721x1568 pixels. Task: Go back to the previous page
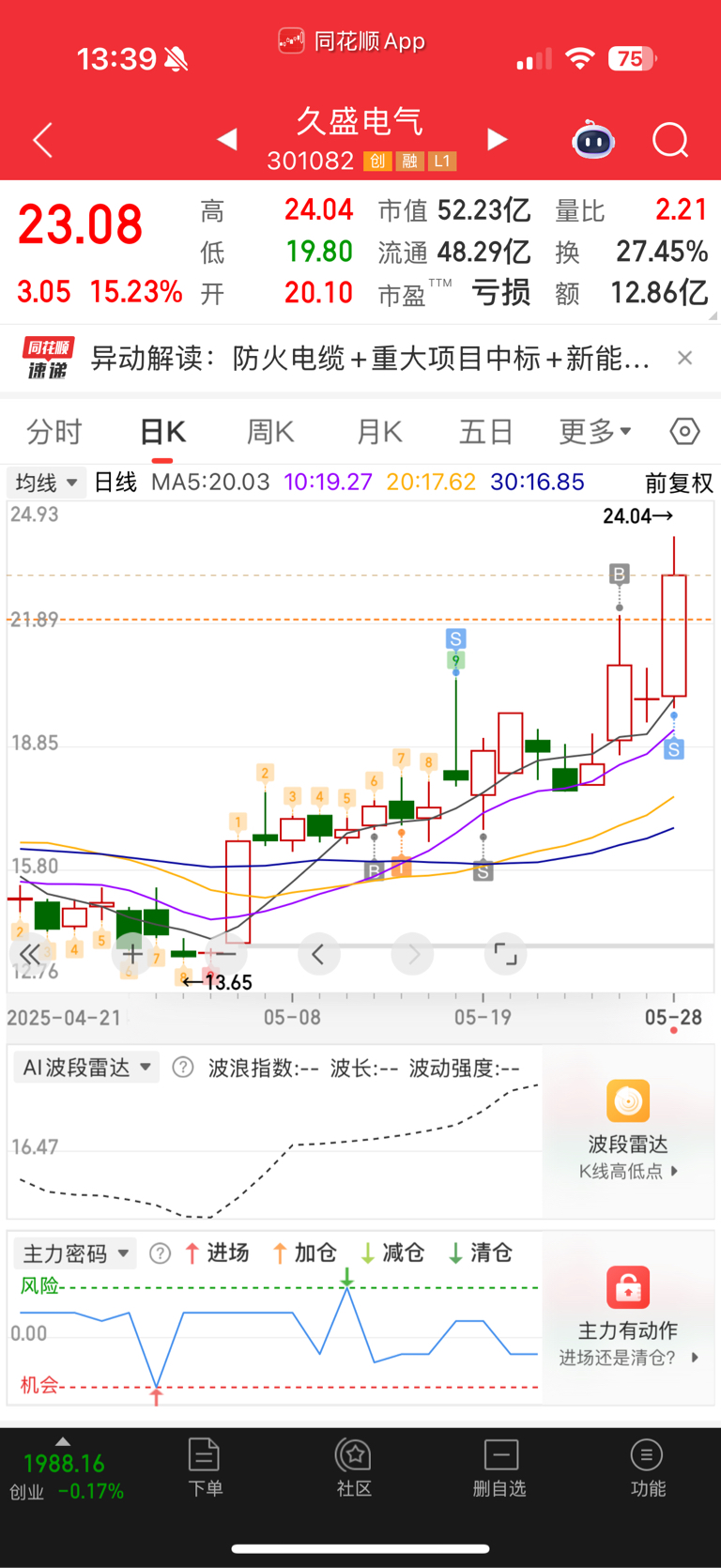(43, 141)
